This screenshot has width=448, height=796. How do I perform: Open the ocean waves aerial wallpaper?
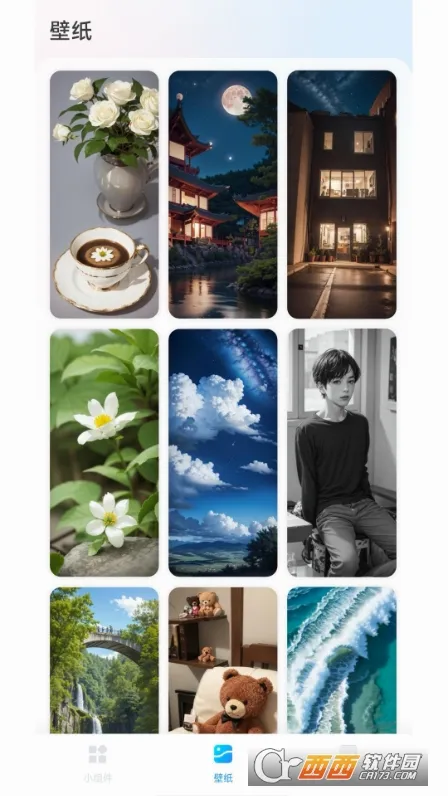click(x=342, y=660)
